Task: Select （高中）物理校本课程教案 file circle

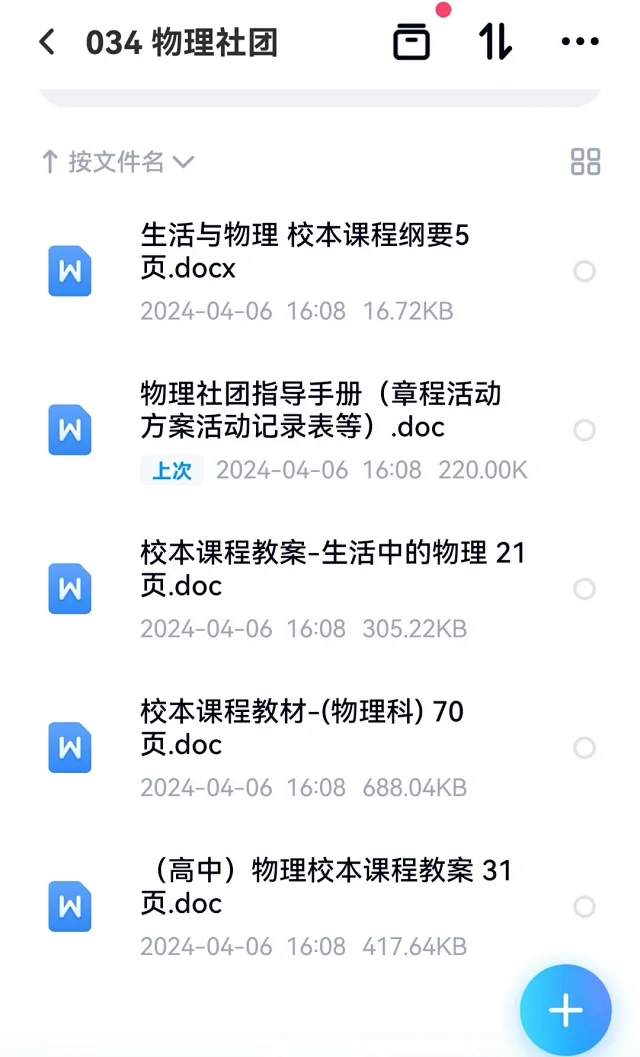Action: (x=585, y=907)
